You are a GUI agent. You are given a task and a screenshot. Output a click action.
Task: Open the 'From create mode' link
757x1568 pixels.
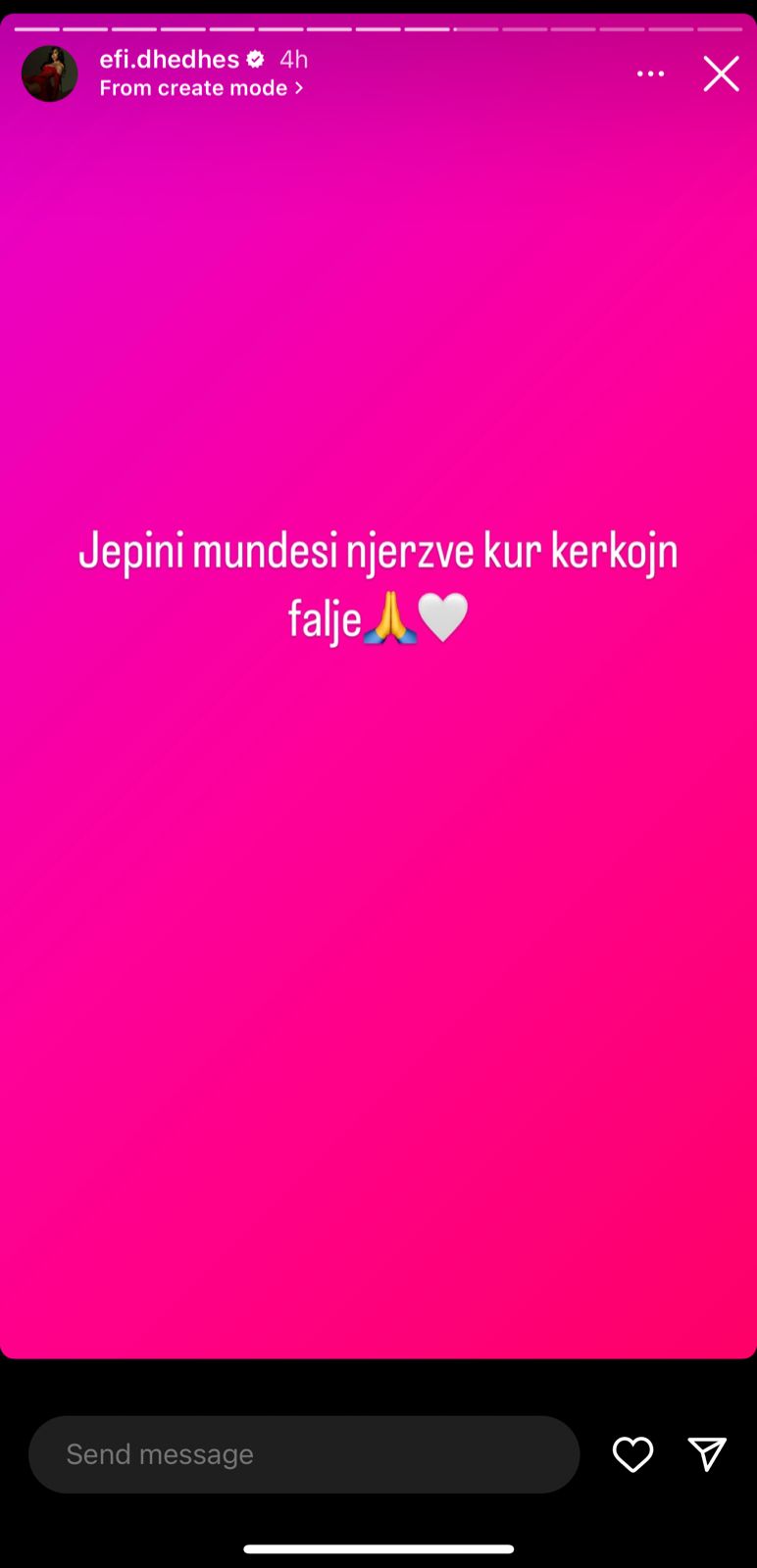[x=201, y=88]
